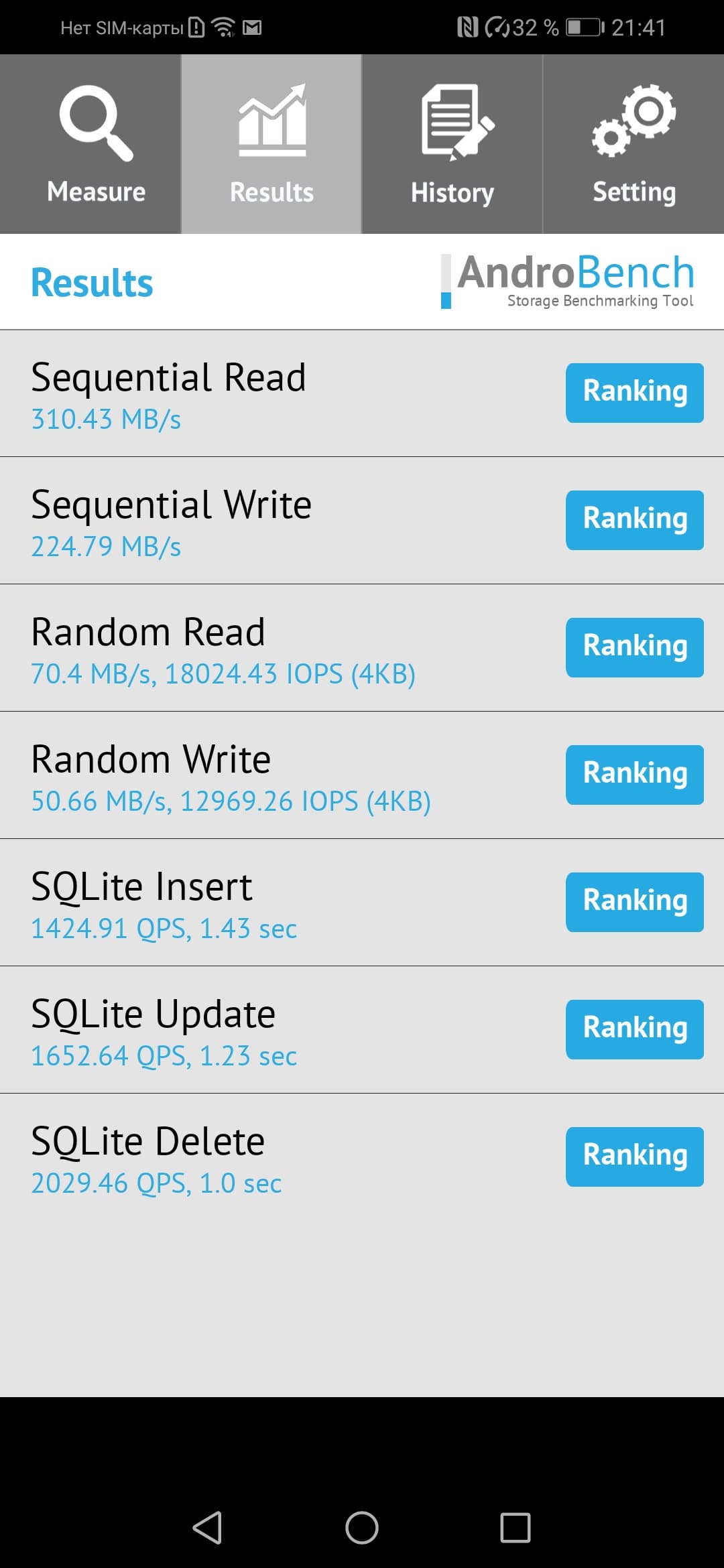The width and height of the screenshot is (724, 1568).
Task: Open Random Write ranking
Action: [x=634, y=775]
